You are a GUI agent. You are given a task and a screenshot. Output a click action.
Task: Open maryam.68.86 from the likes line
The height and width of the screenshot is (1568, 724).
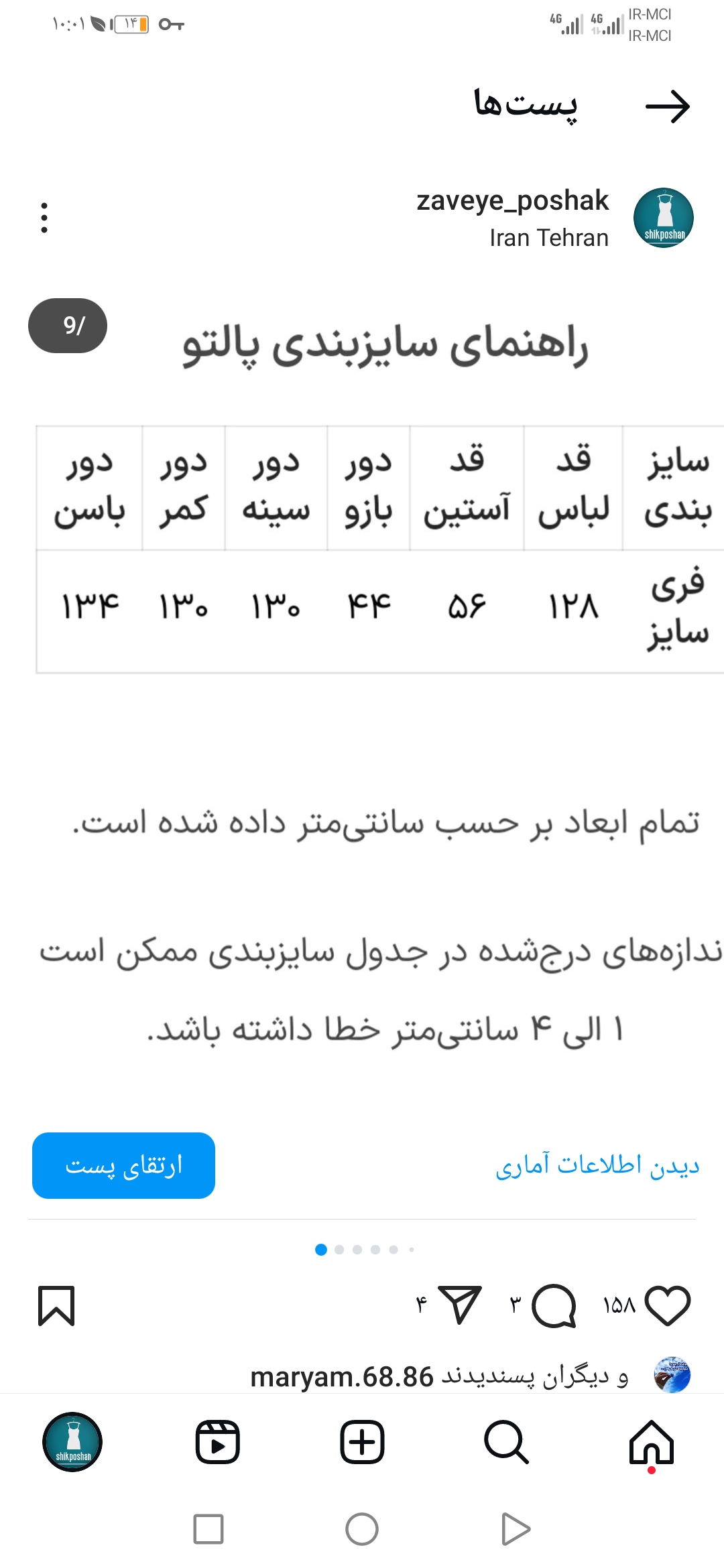[x=342, y=1377]
